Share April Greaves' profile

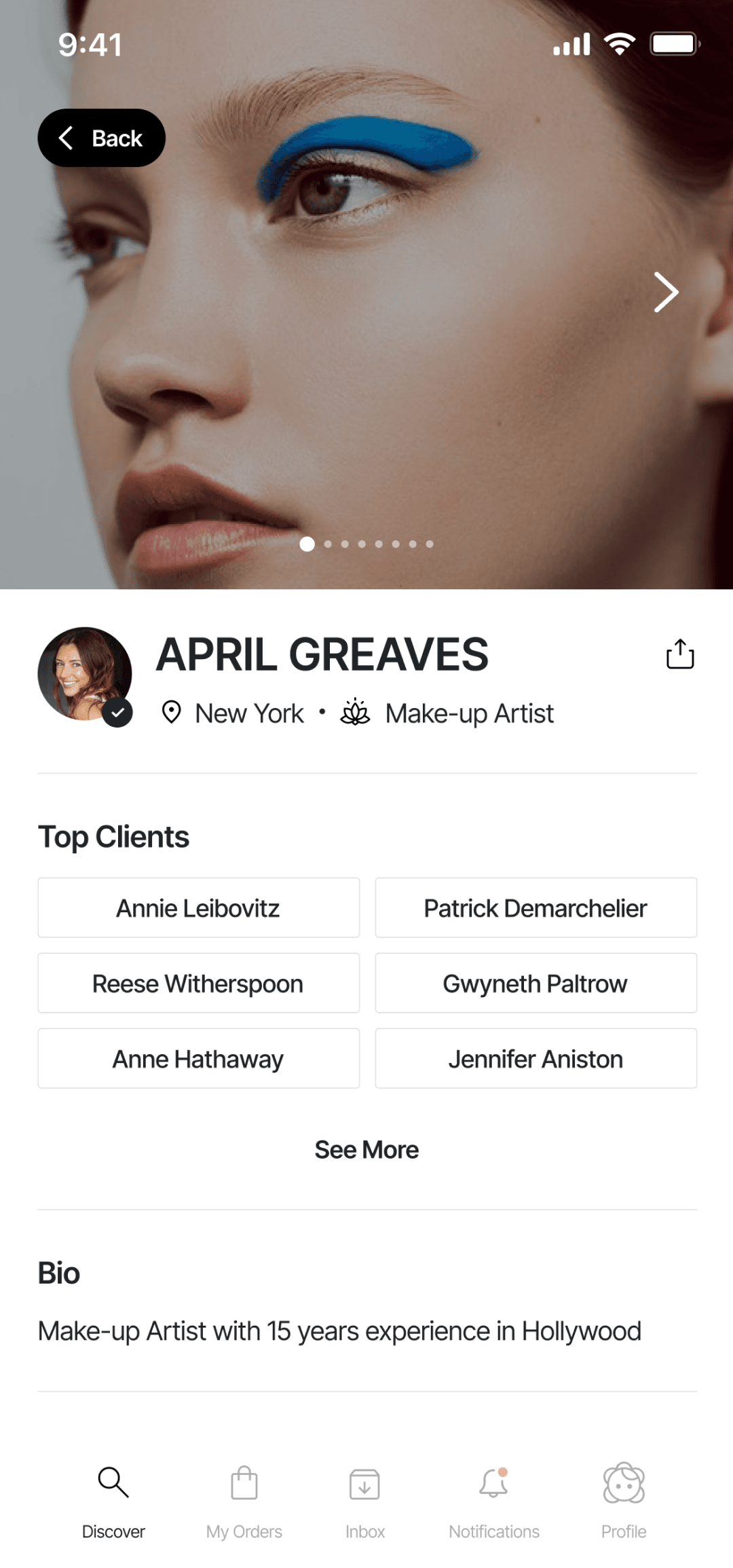point(679,654)
